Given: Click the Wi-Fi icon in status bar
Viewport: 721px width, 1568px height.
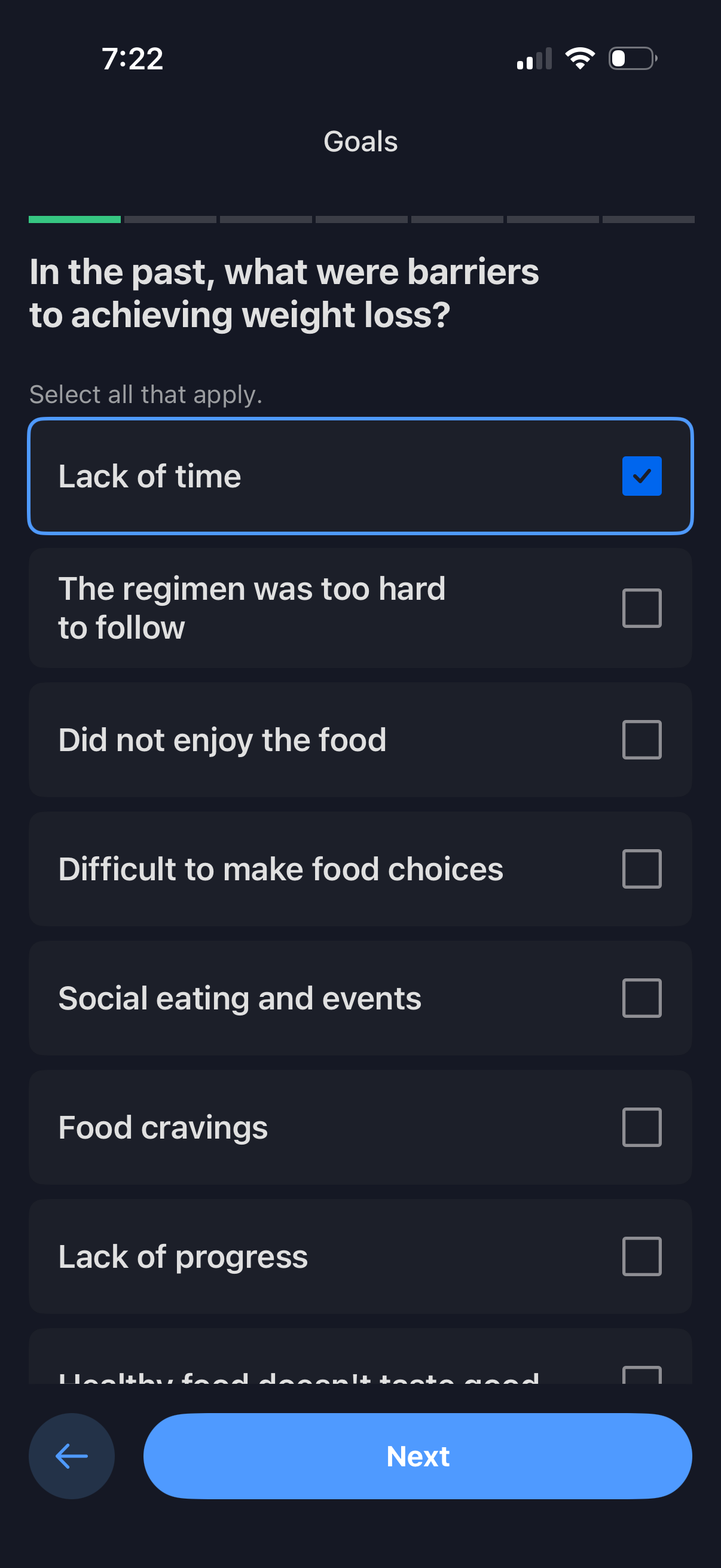Looking at the screenshot, I should pyautogui.click(x=579, y=58).
